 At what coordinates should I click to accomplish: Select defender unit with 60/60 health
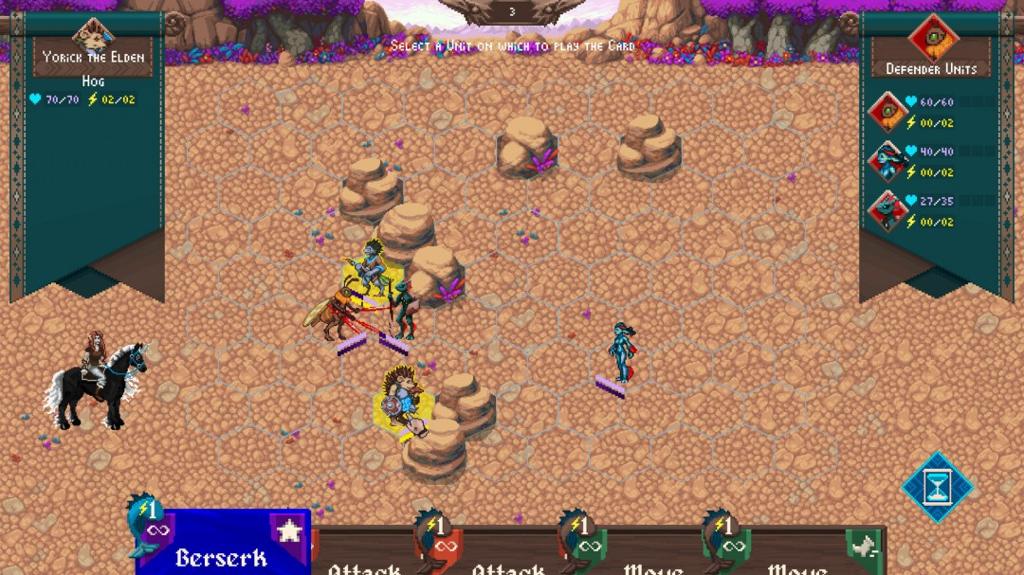coord(886,111)
